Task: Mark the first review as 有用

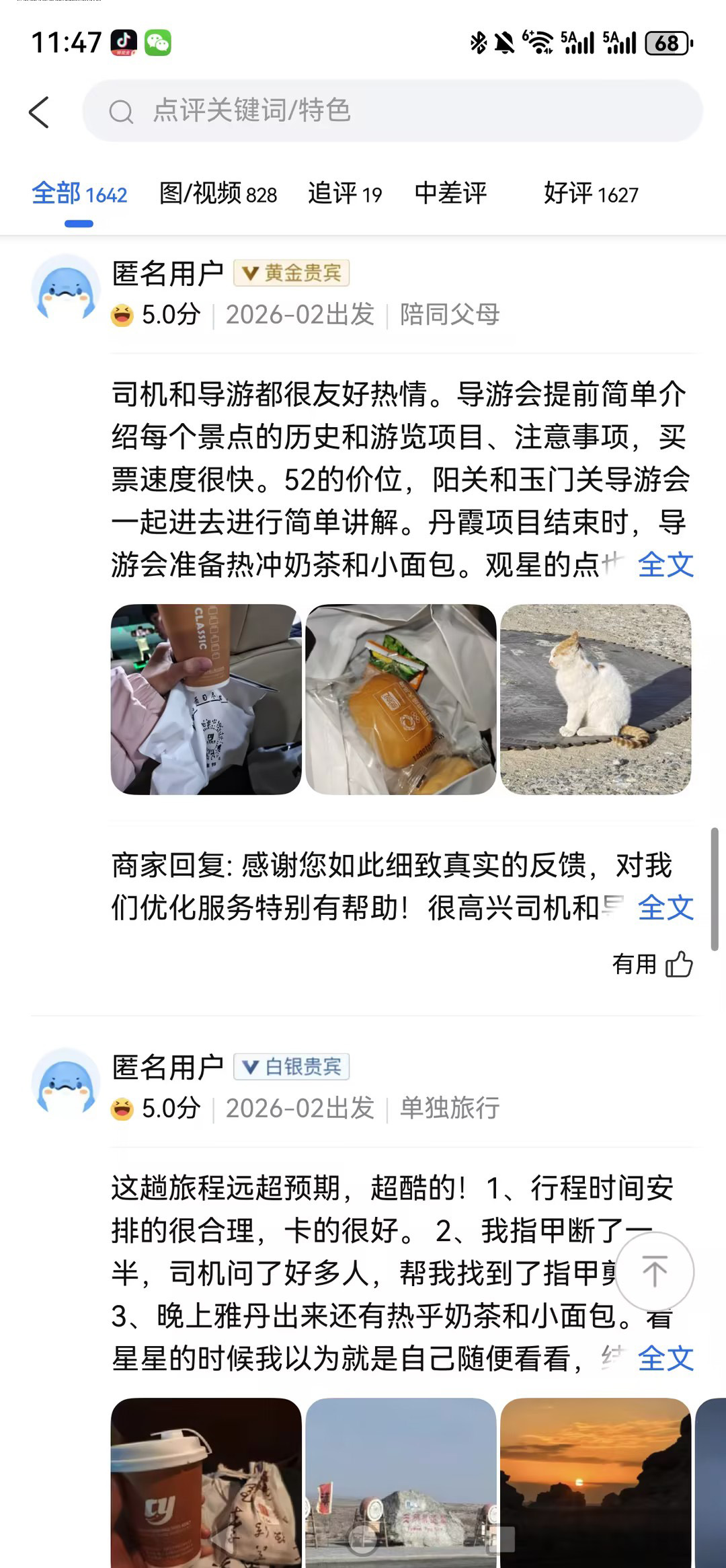Action: pos(652,964)
